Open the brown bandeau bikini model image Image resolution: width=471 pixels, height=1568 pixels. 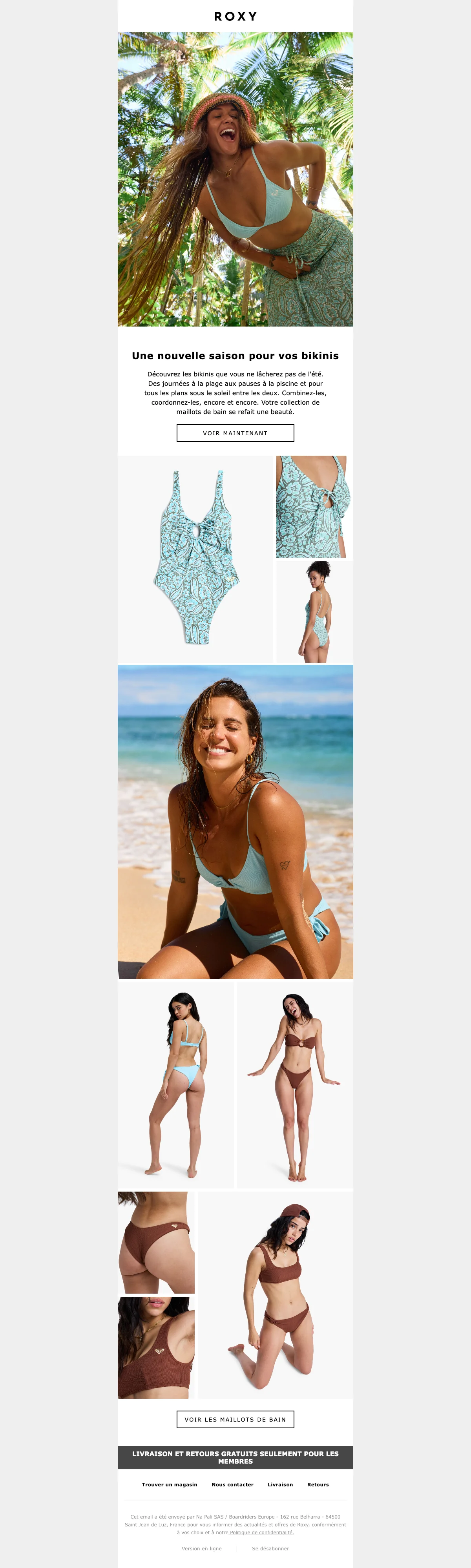295,1084
